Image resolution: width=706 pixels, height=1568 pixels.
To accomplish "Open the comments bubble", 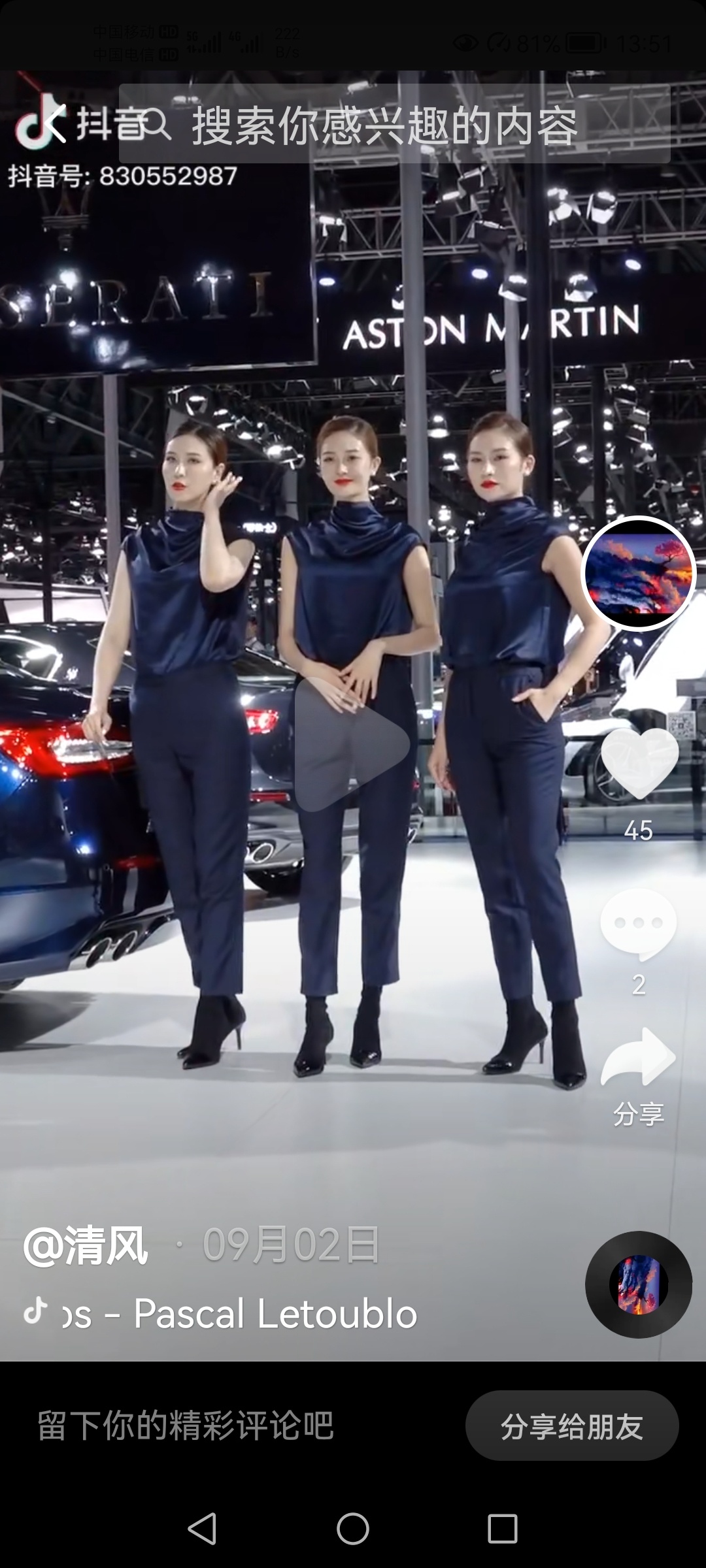I will [x=638, y=923].
